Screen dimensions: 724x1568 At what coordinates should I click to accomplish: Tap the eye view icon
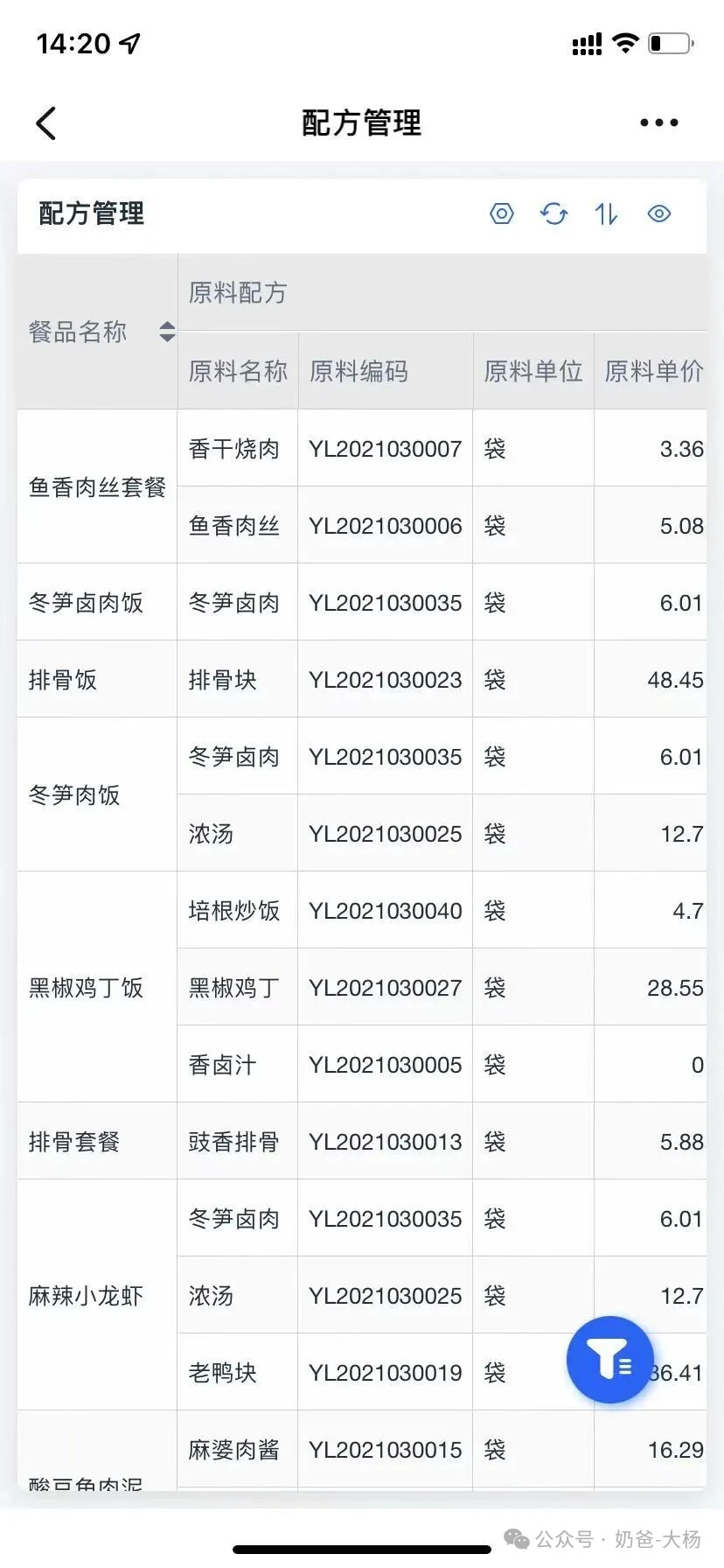[x=658, y=213]
